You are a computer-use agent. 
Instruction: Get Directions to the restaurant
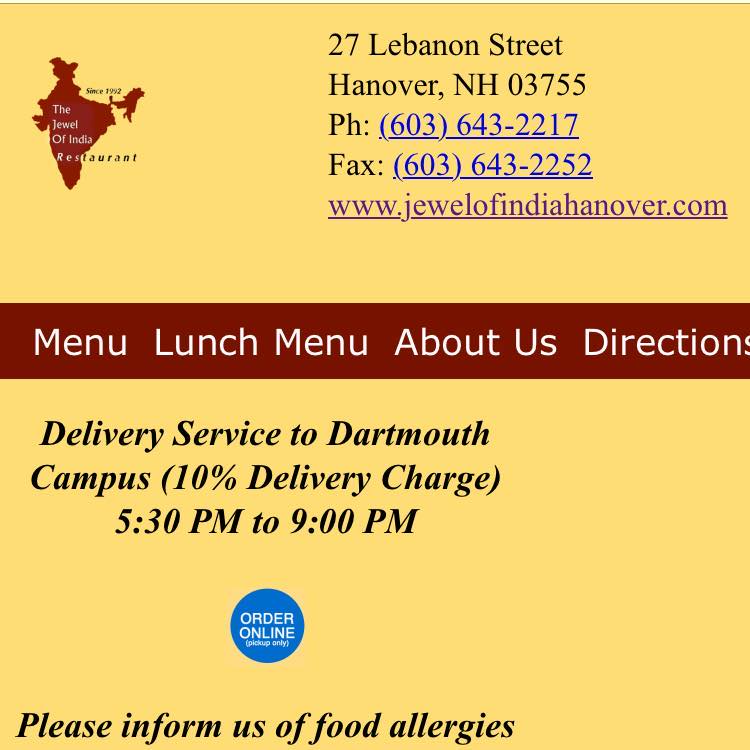(x=665, y=343)
